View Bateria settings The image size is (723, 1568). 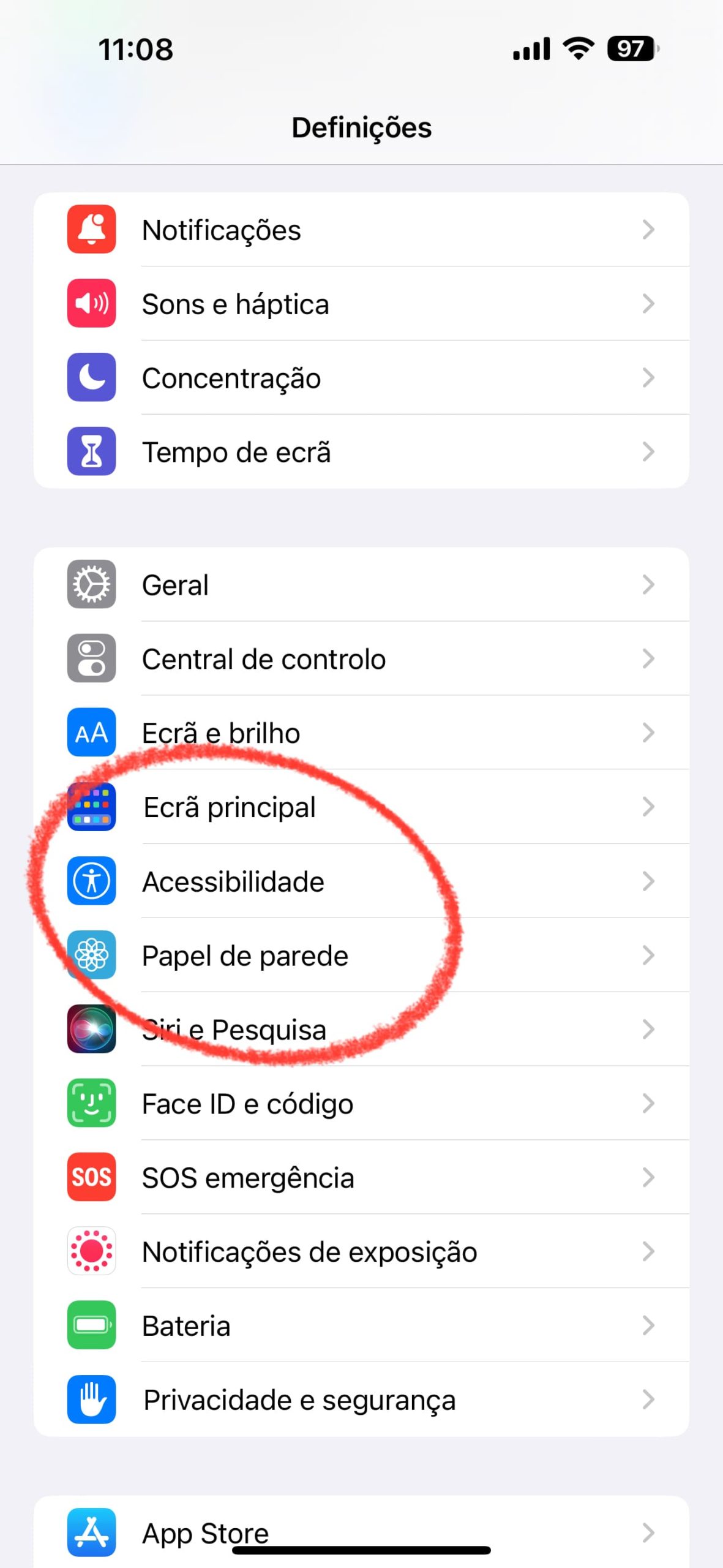361,1325
